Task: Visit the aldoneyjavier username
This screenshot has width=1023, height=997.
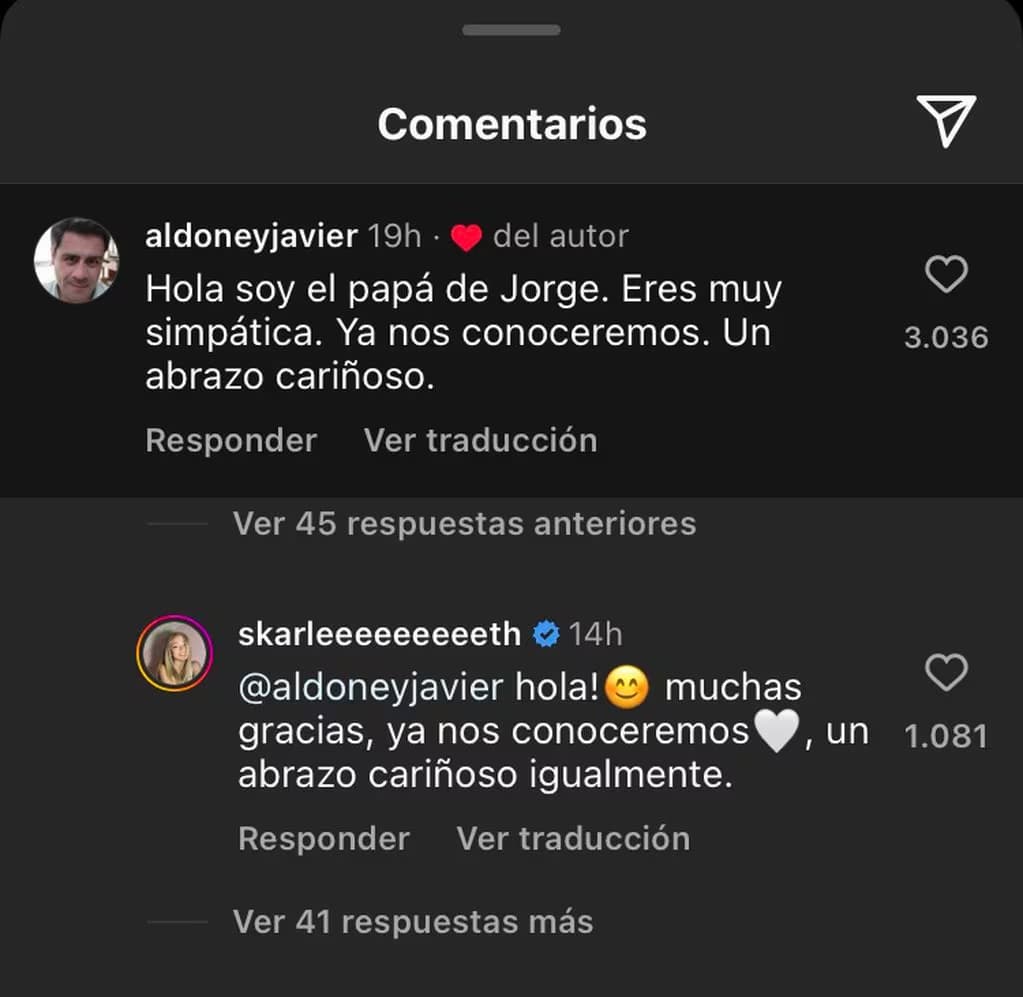Action: [251, 236]
